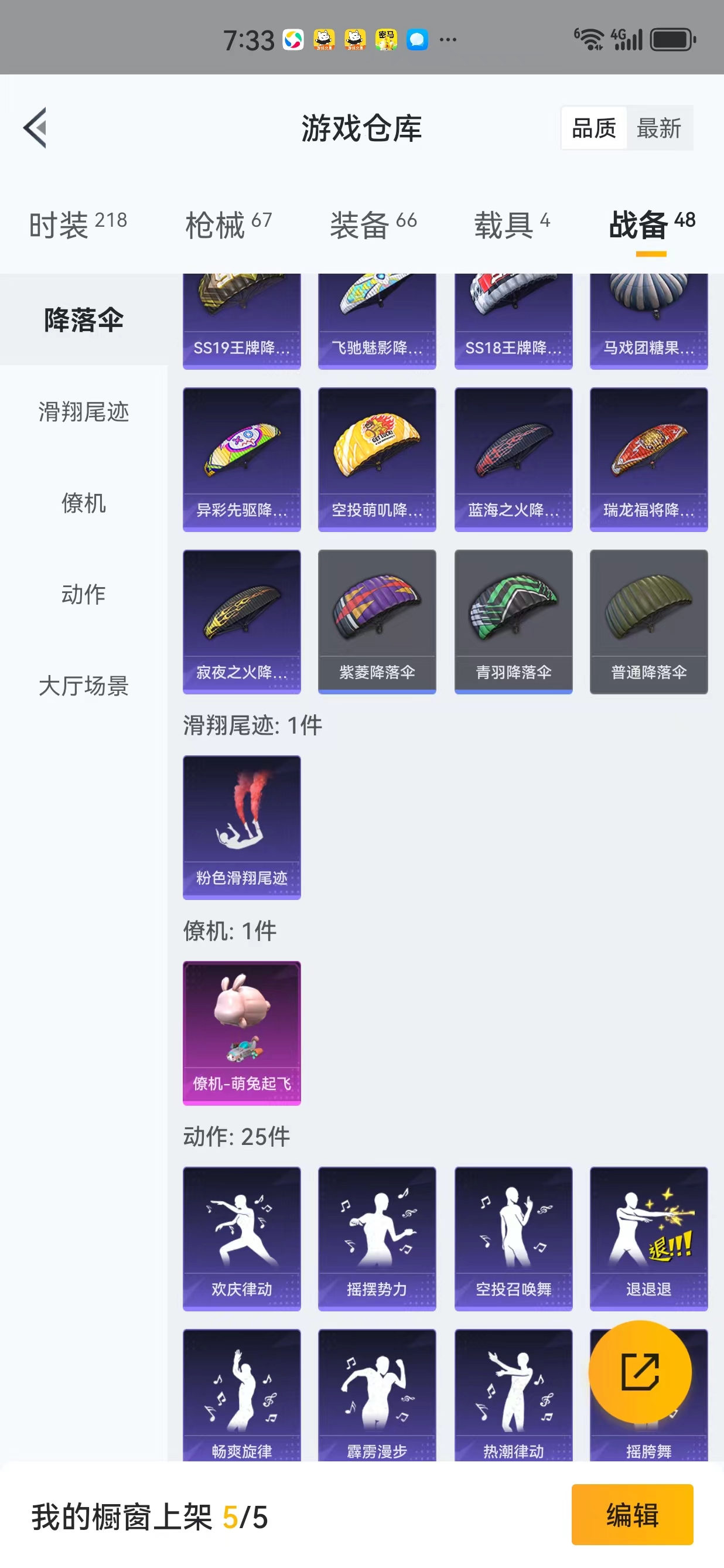Jump to 动作 in the side menu
The width and height of the screenshot is (724, 1568).
83,594
